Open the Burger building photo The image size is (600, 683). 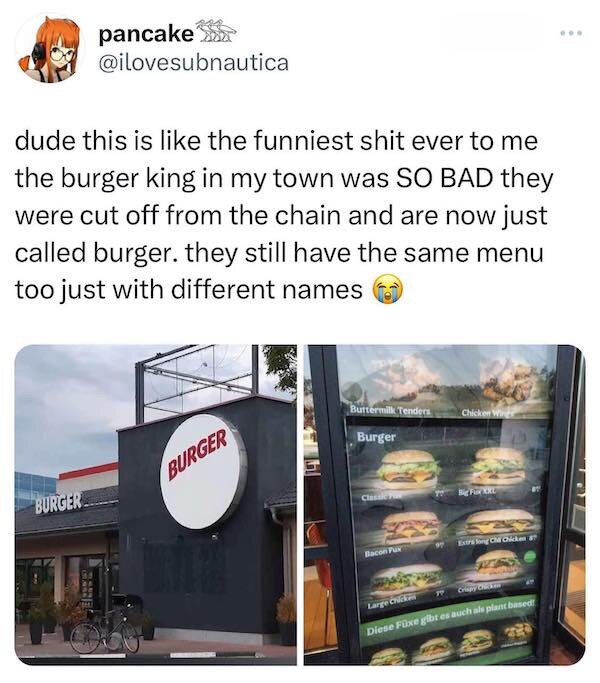(x=156, y=504)
